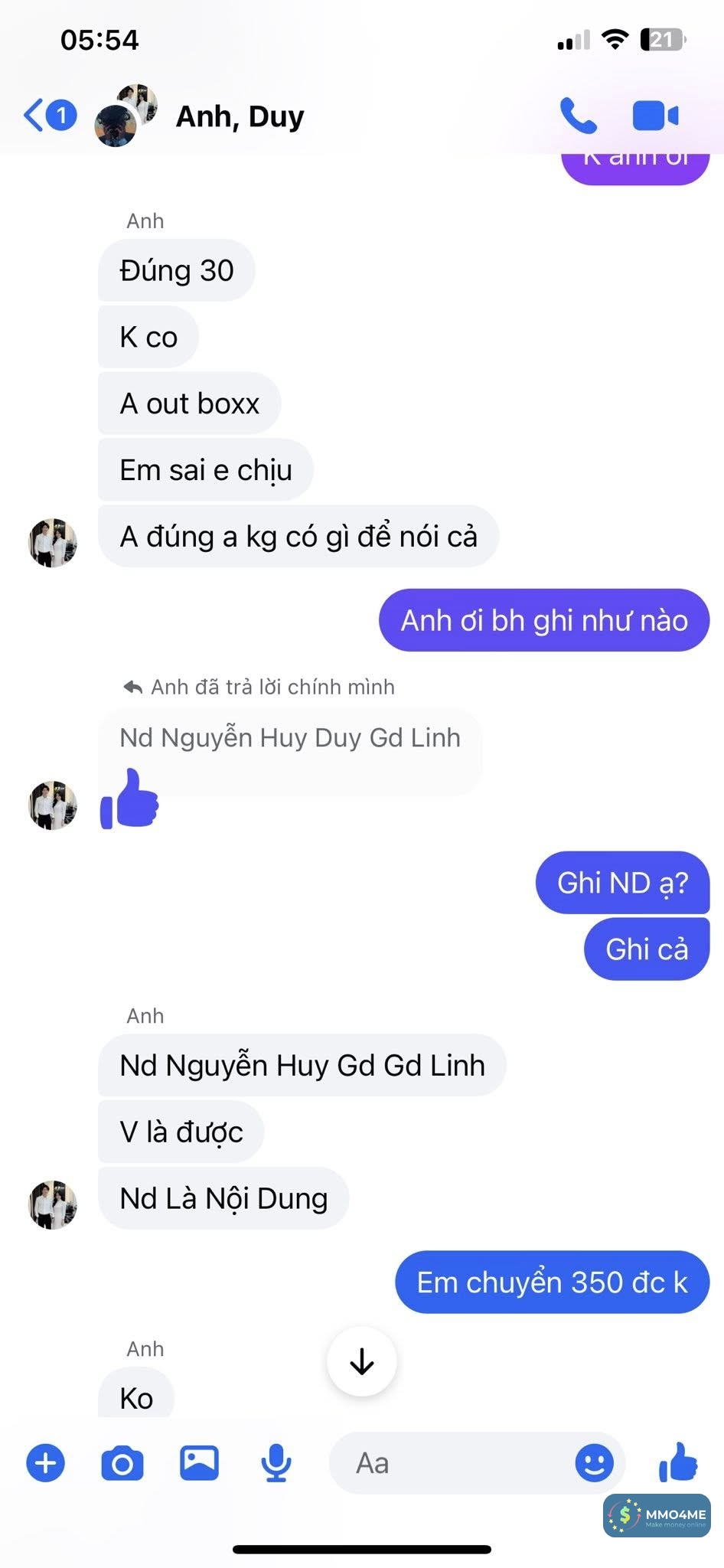Tap the quoted reply Nd Nguyễn Huy Duy Gd Linh

(290, 738)
